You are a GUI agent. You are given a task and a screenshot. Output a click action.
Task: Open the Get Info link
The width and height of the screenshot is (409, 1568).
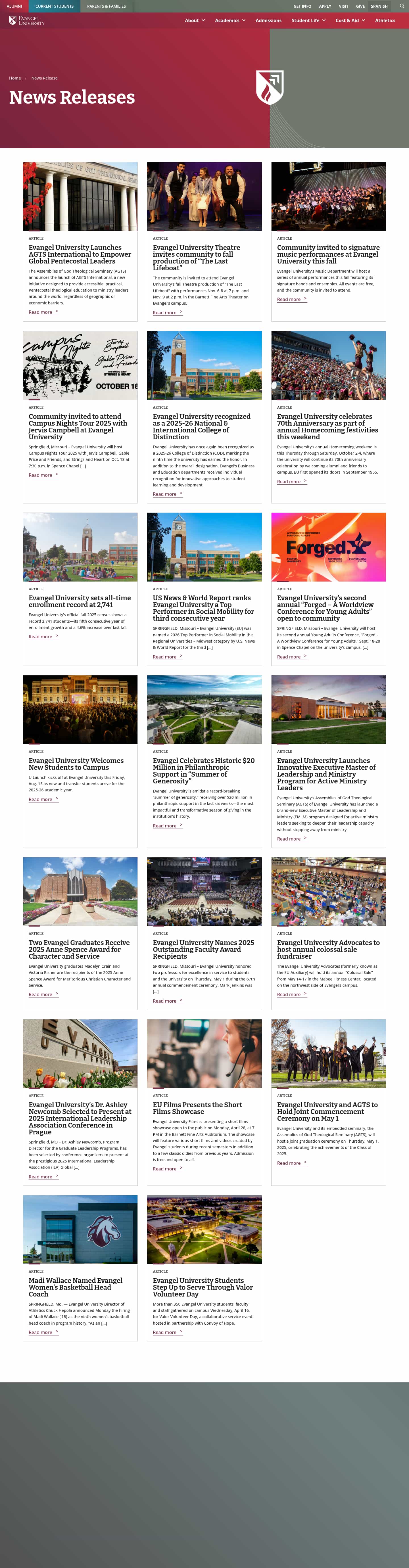click(302, 6)
